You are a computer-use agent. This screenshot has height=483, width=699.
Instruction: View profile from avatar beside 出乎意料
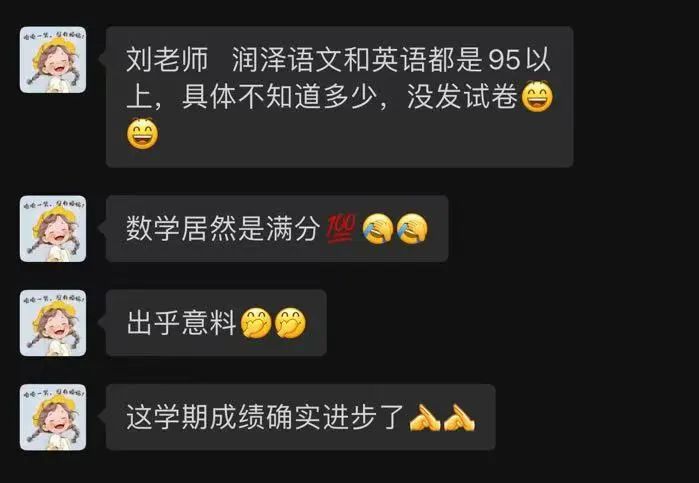[53, 323]
